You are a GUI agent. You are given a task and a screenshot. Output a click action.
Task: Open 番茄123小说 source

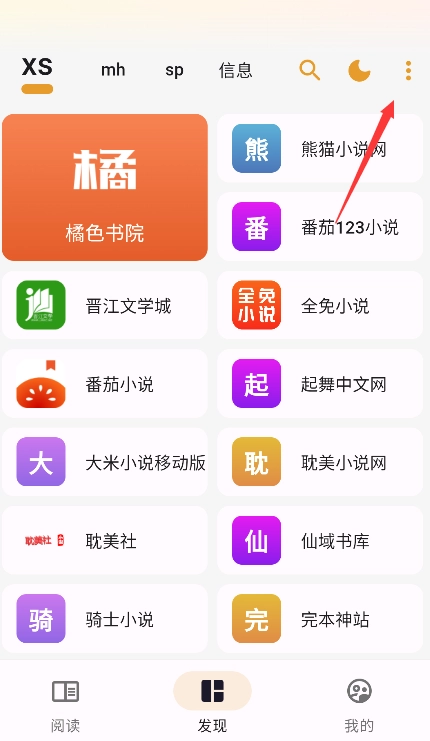[x=320, y=227]
